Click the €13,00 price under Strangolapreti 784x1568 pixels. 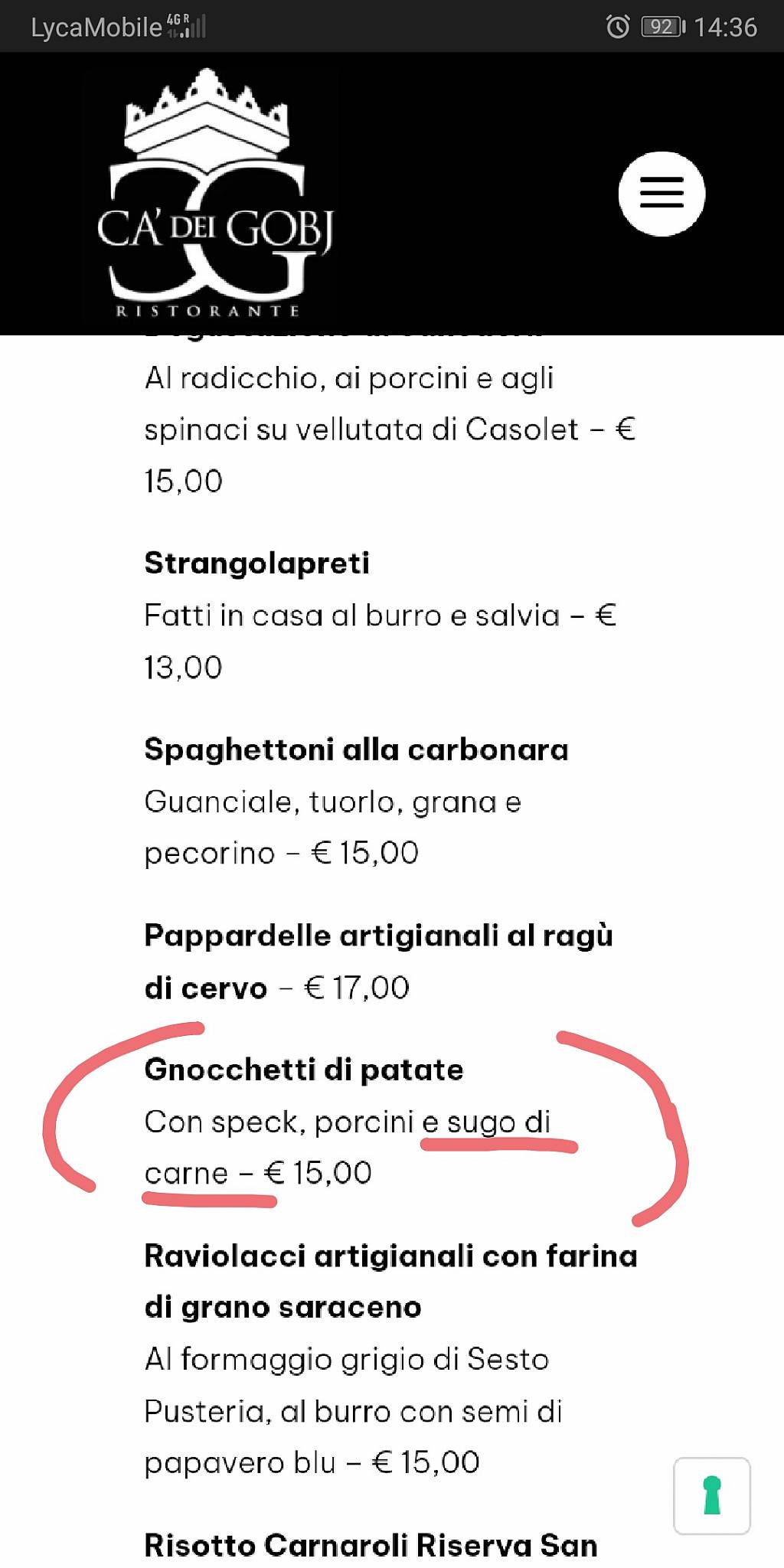tap(181, 665)
